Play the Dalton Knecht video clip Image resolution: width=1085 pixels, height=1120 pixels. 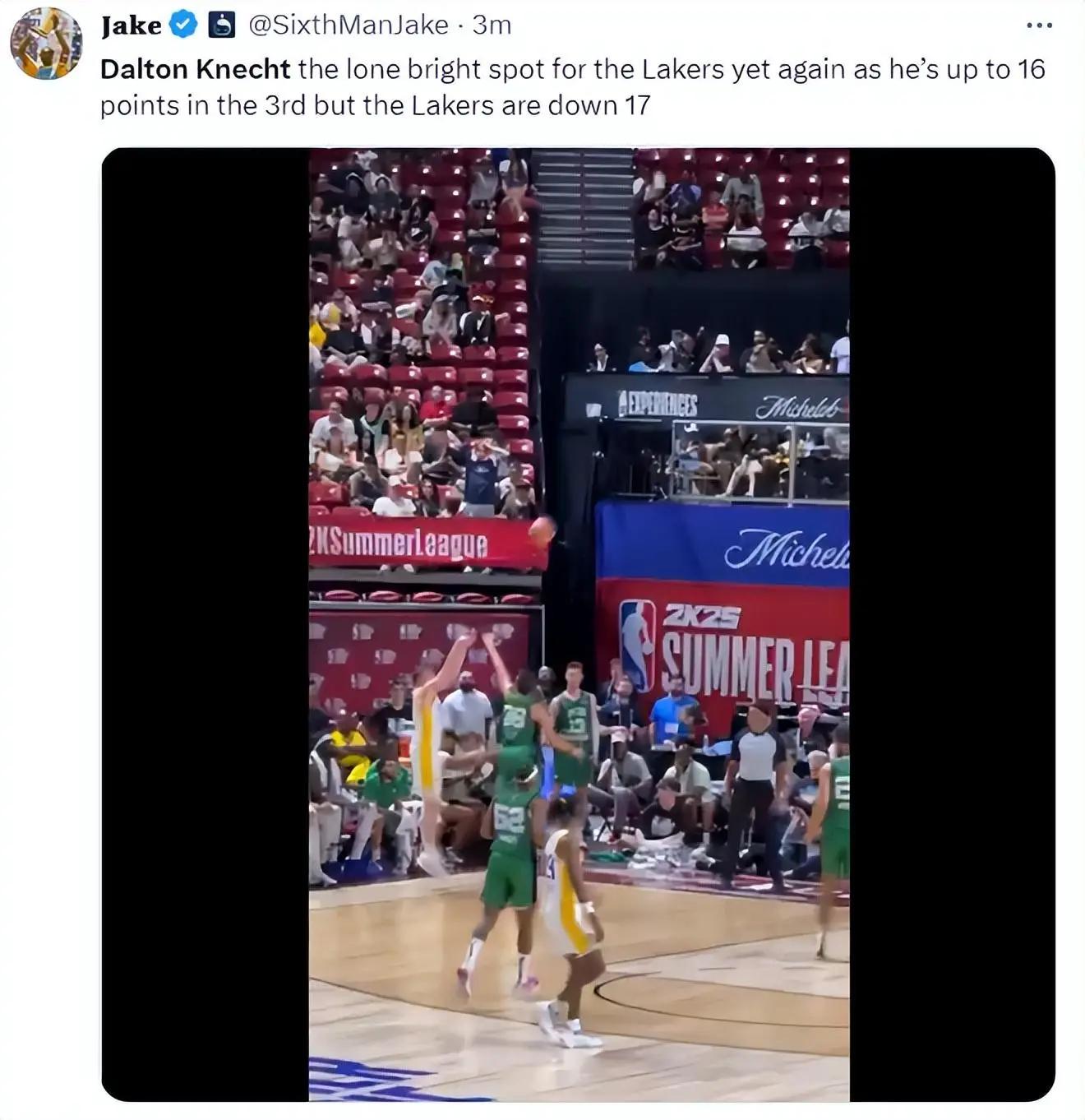(x=579, y=625)
